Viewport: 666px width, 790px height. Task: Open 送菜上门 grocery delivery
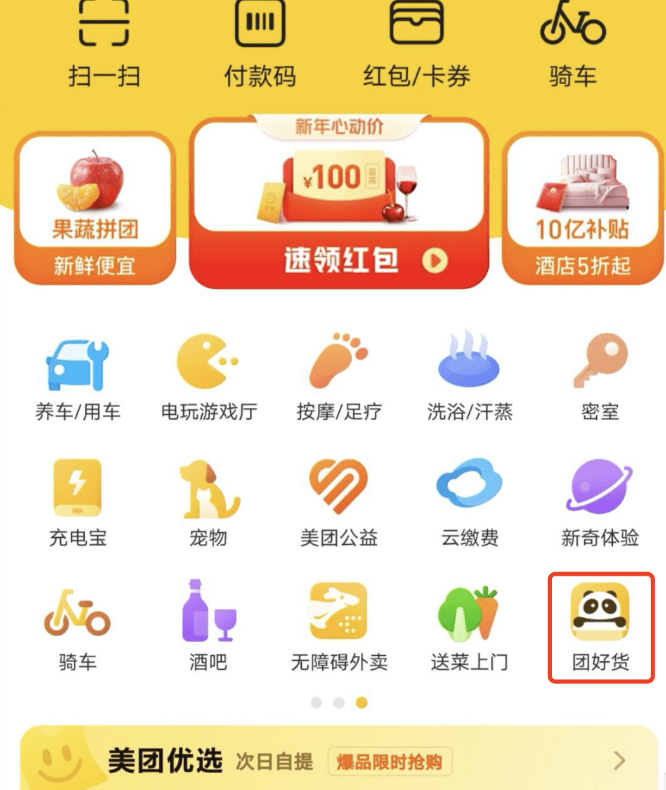pos(469,625)
